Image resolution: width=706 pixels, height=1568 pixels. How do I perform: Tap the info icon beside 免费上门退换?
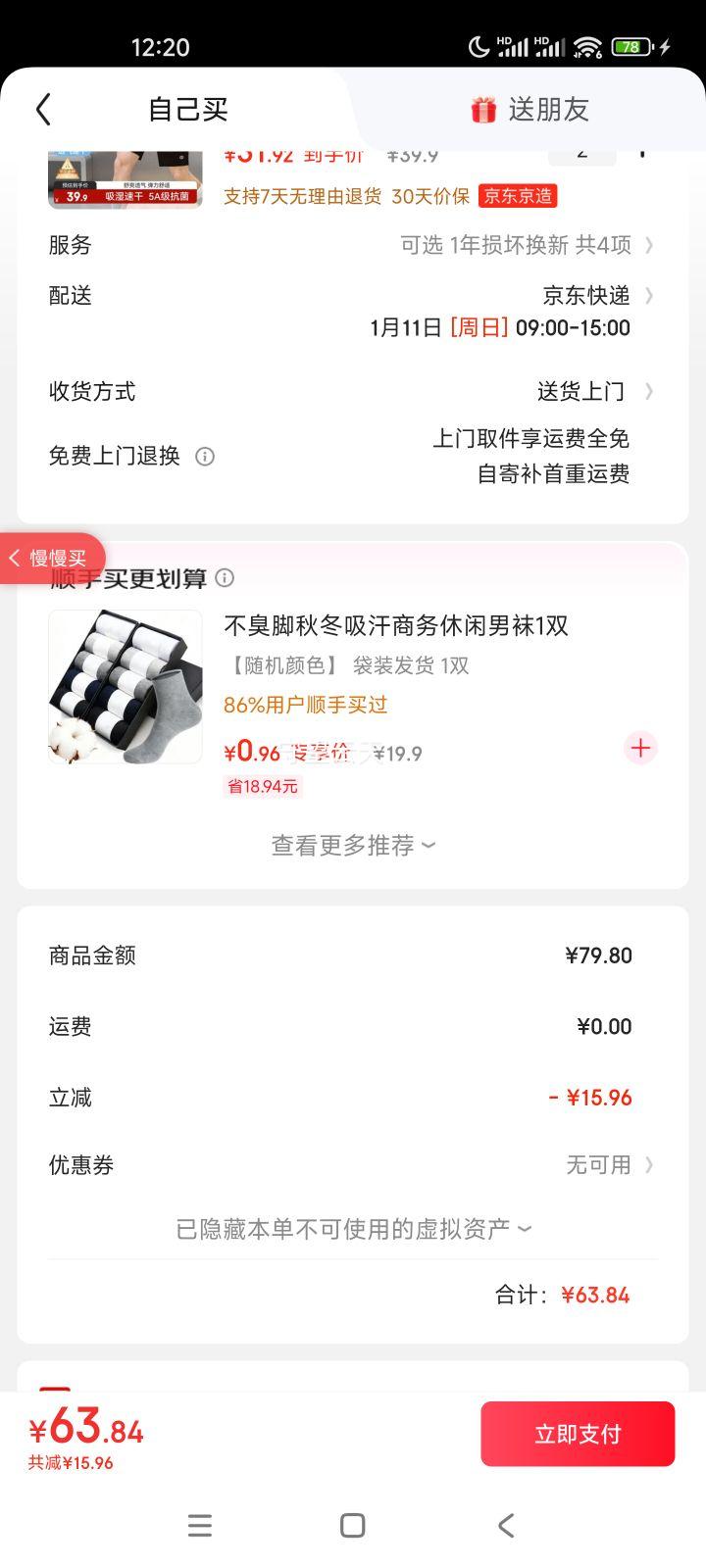click(x=204, y=457)
